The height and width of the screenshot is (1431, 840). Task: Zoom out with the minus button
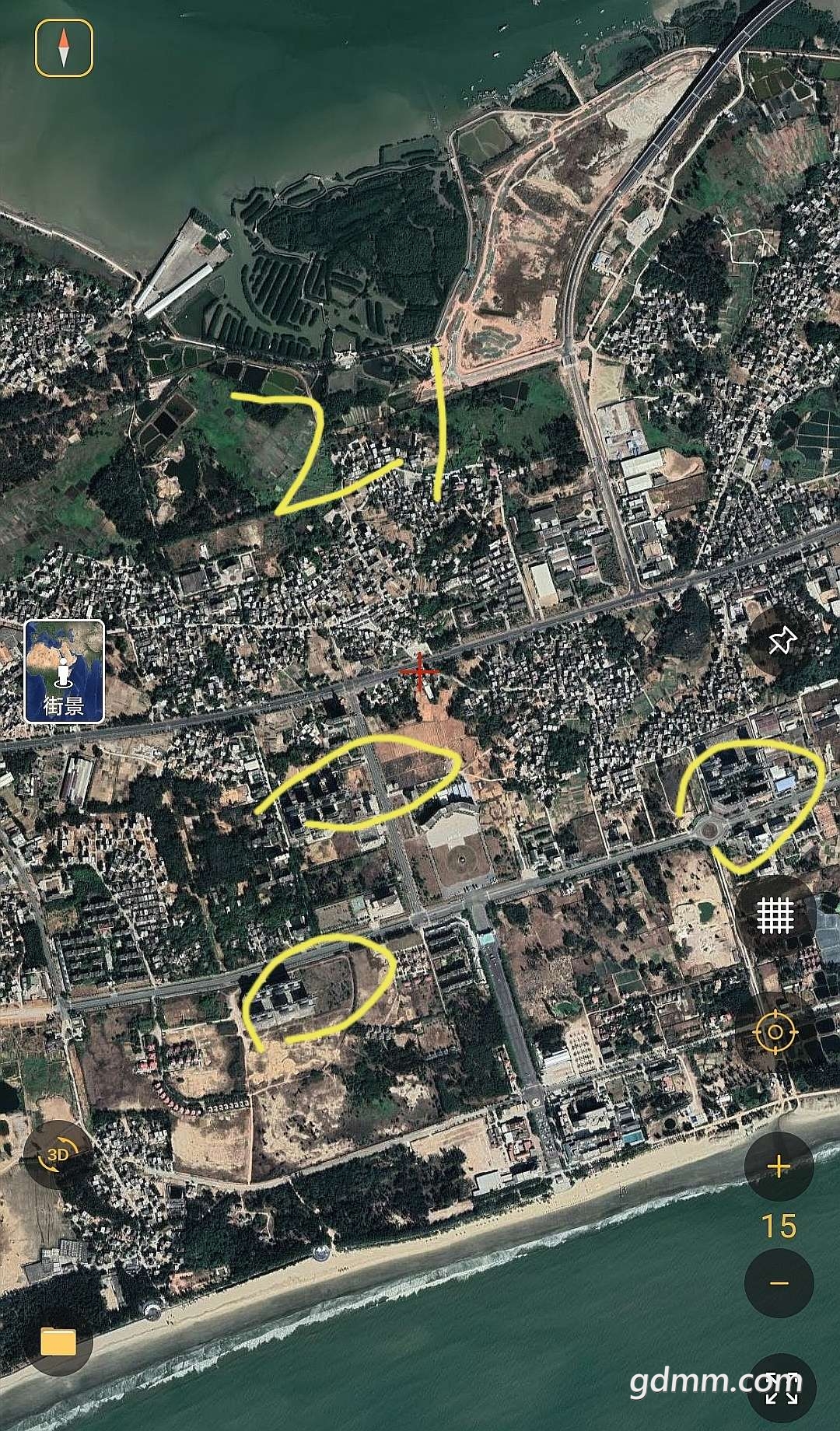(x=779, y=1283)
